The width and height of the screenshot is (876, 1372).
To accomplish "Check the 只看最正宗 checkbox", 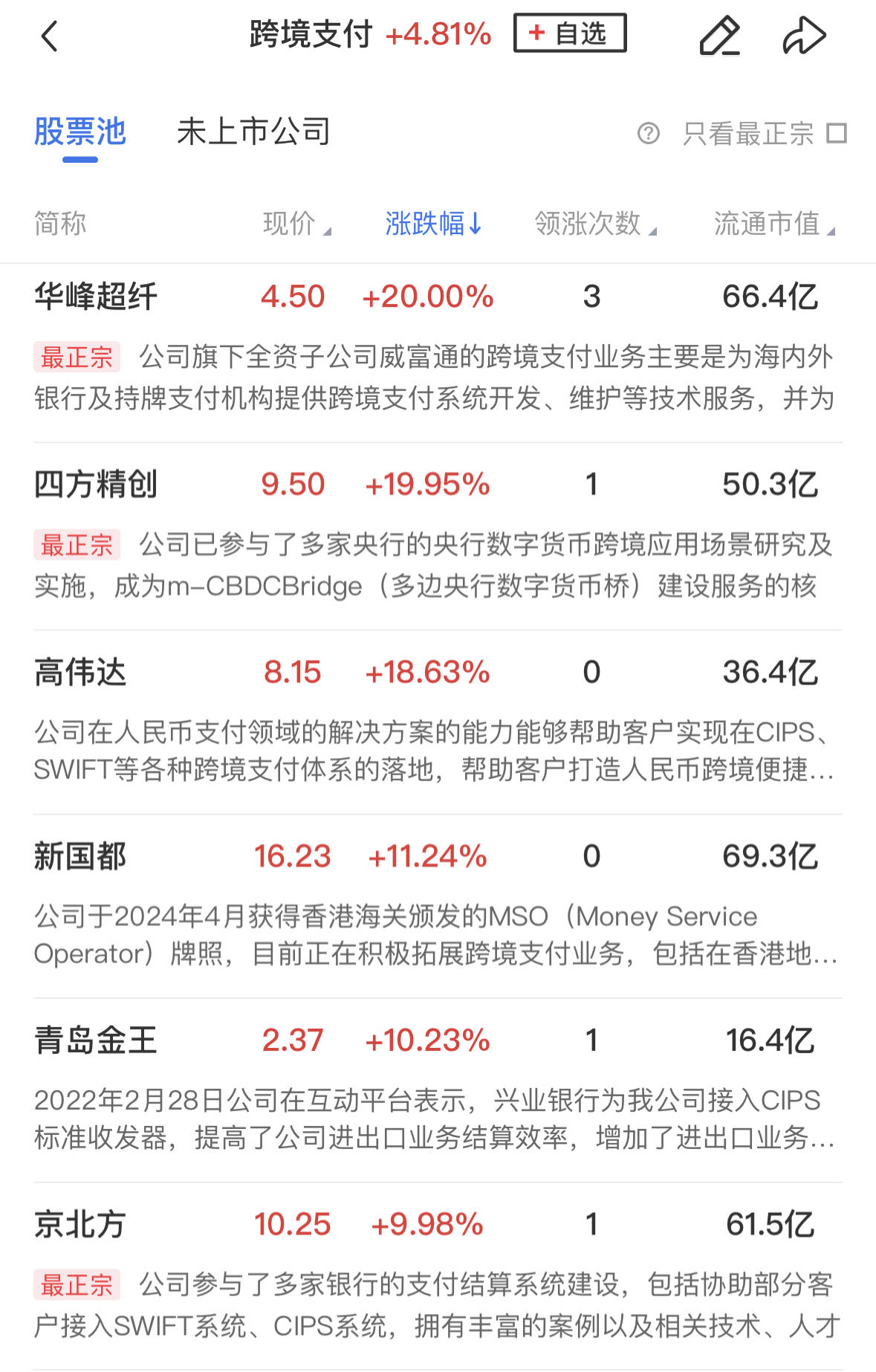I will tap(837, 134).
